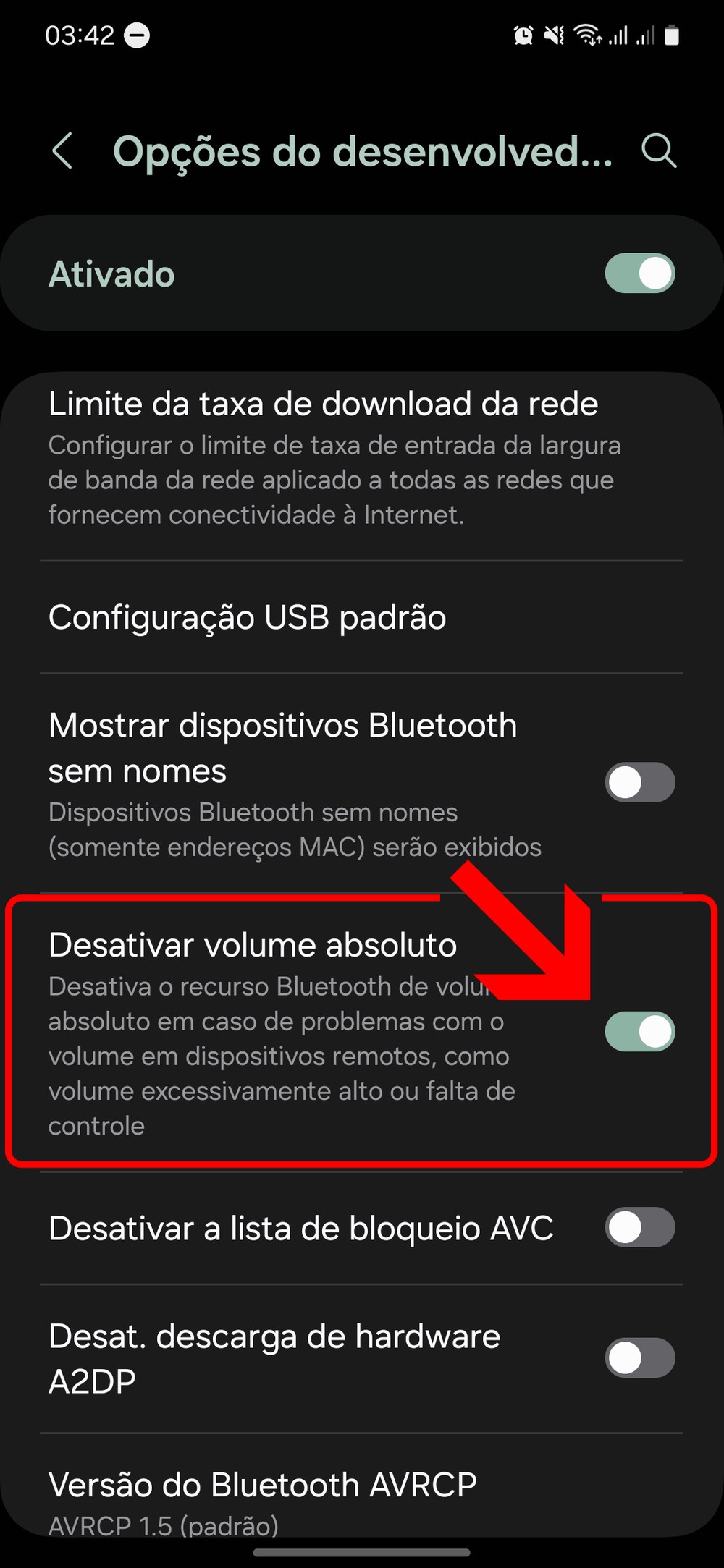Open search in developer options
Screen dimensions: 724x1568
[659, 151]
